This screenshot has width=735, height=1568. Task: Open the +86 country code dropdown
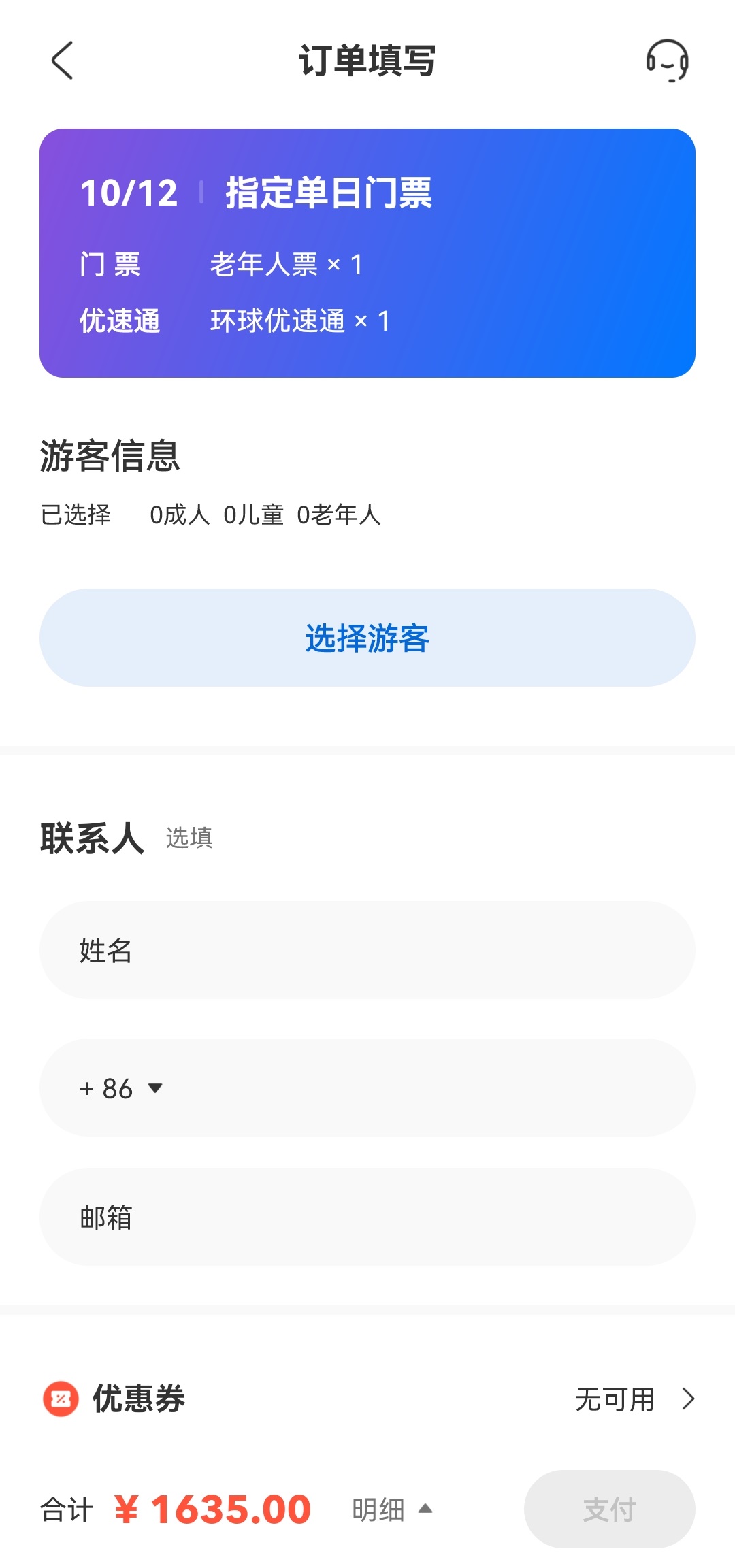click(121, 1088)
